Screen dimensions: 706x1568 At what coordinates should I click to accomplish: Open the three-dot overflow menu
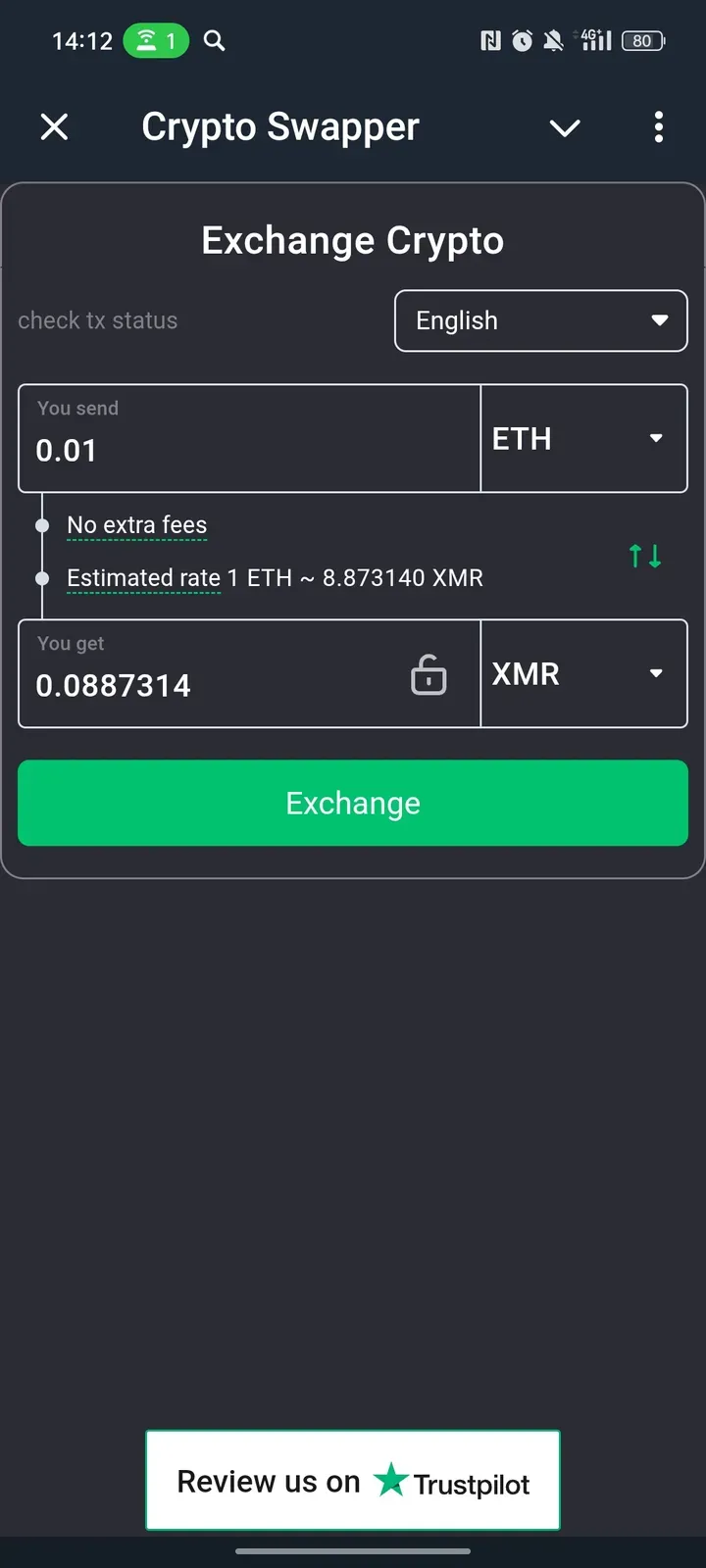pos(659,126)
